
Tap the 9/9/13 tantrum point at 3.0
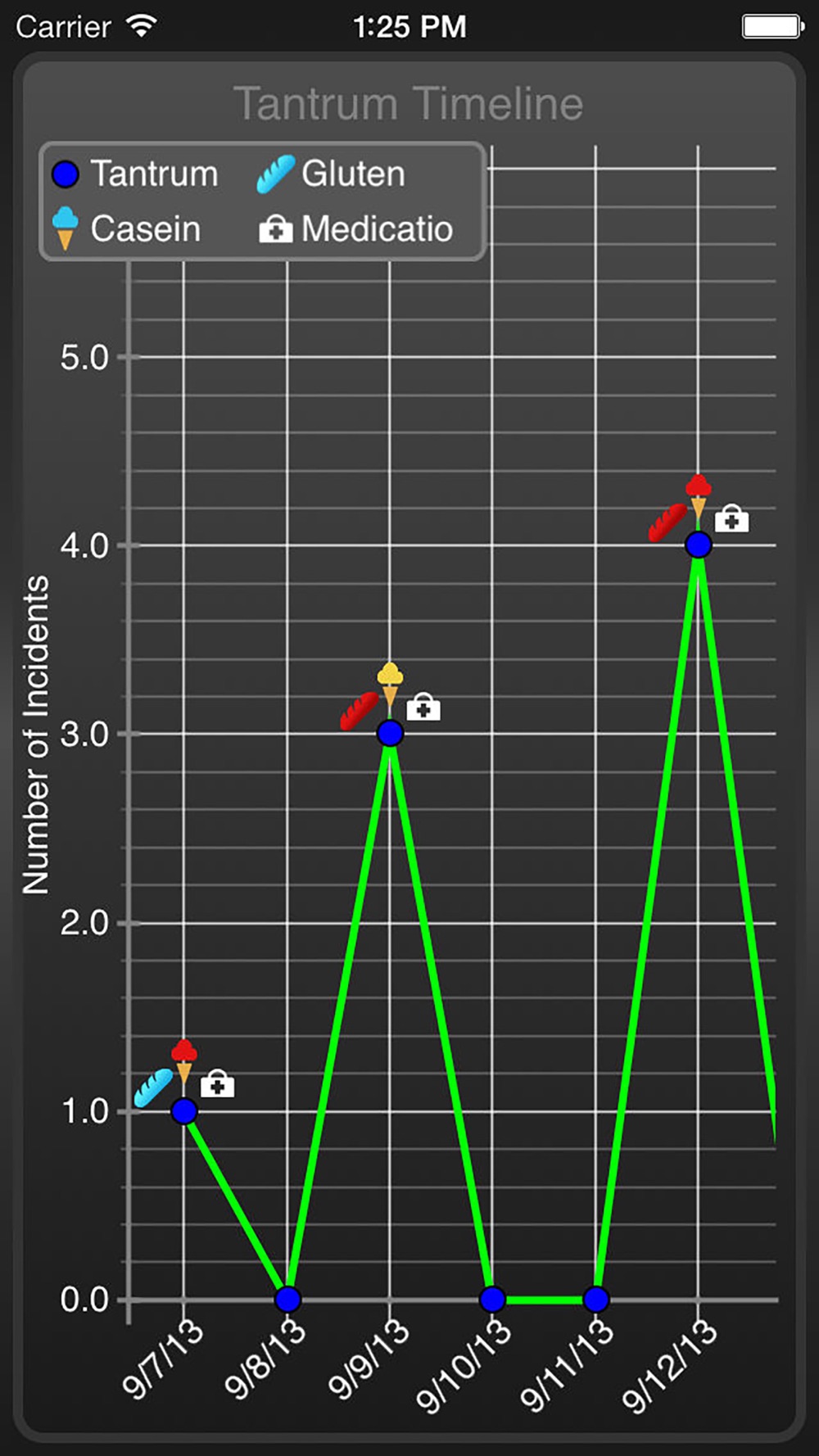click(x=391, y=733)
